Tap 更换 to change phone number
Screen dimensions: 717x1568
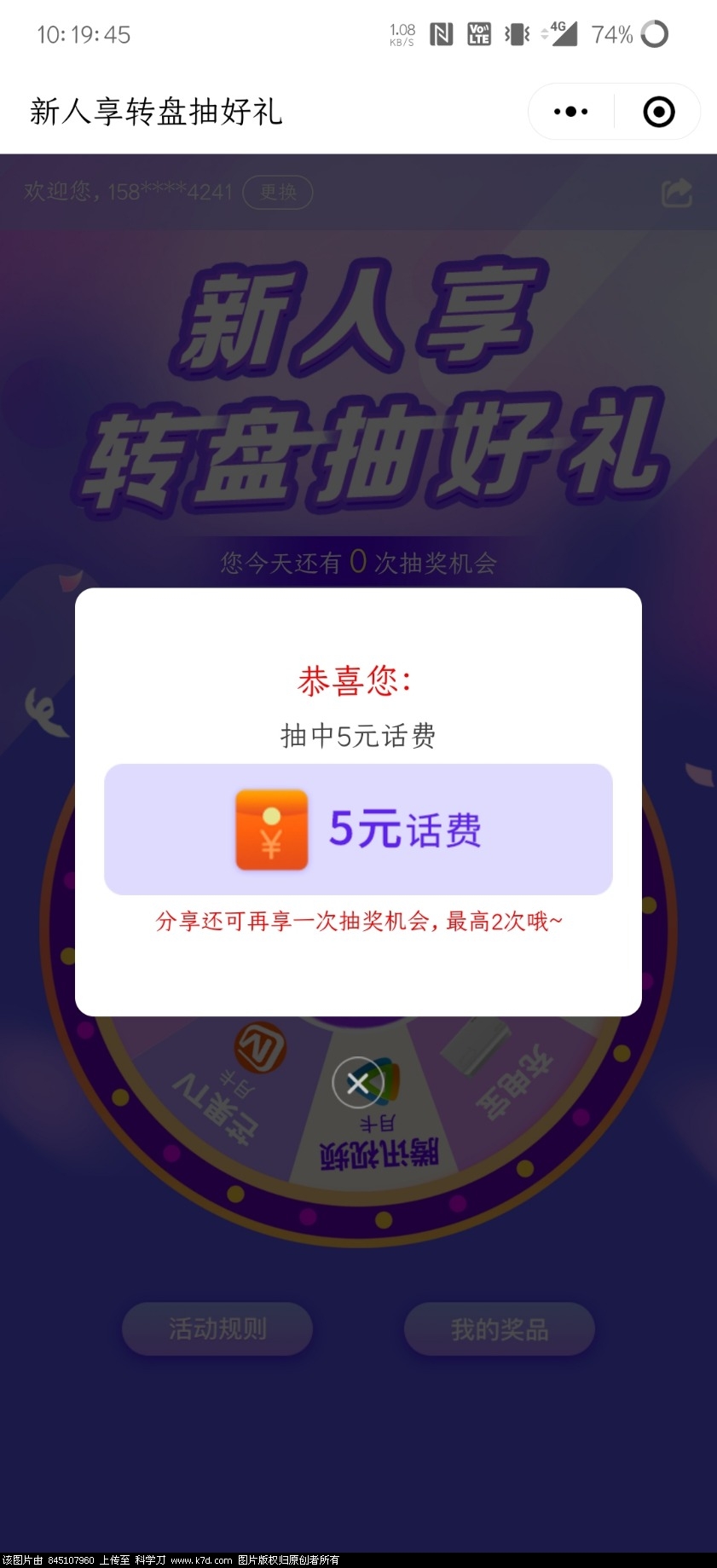tap(278, 193)
